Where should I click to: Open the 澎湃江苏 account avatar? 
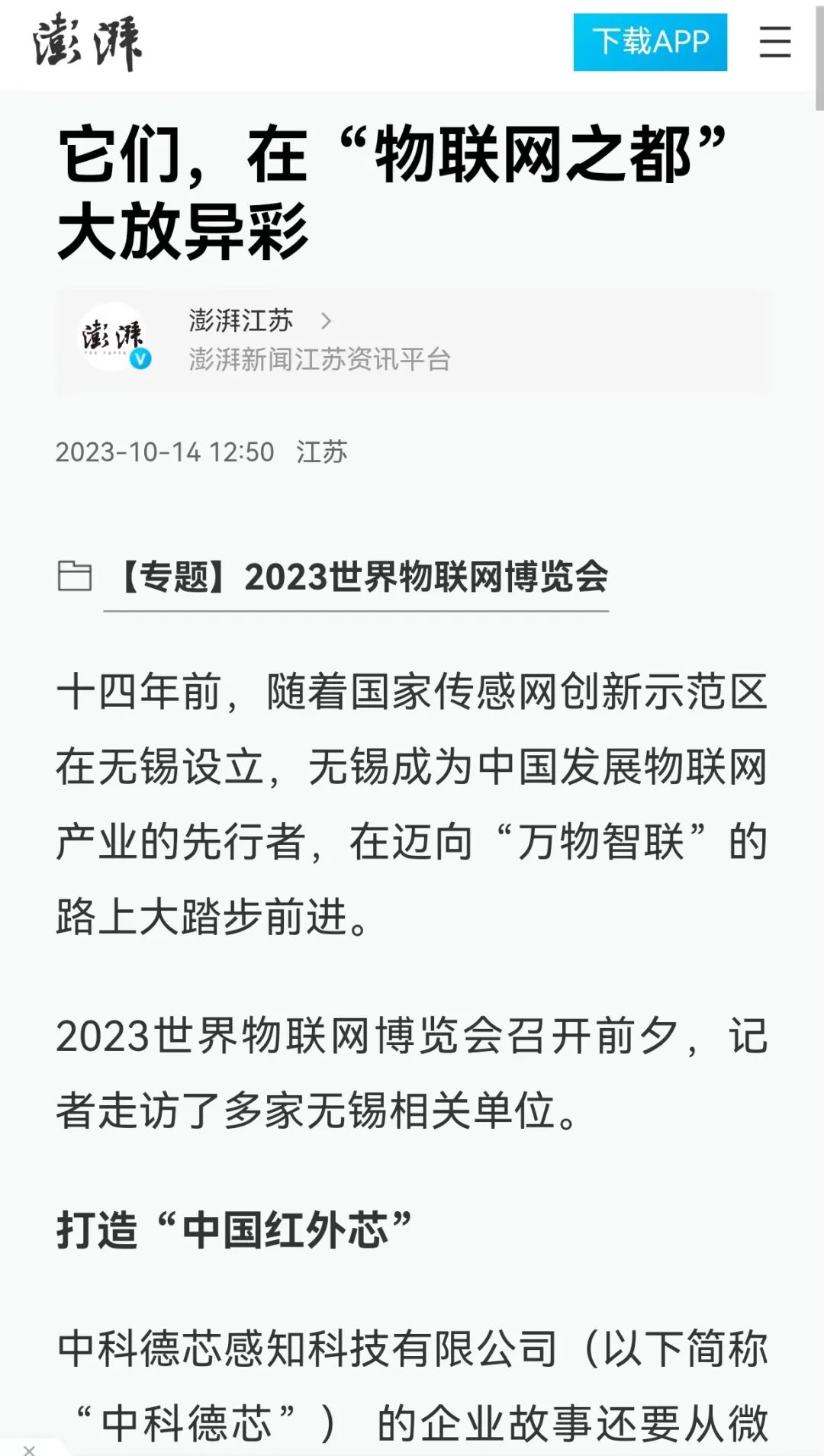(112, 338)
